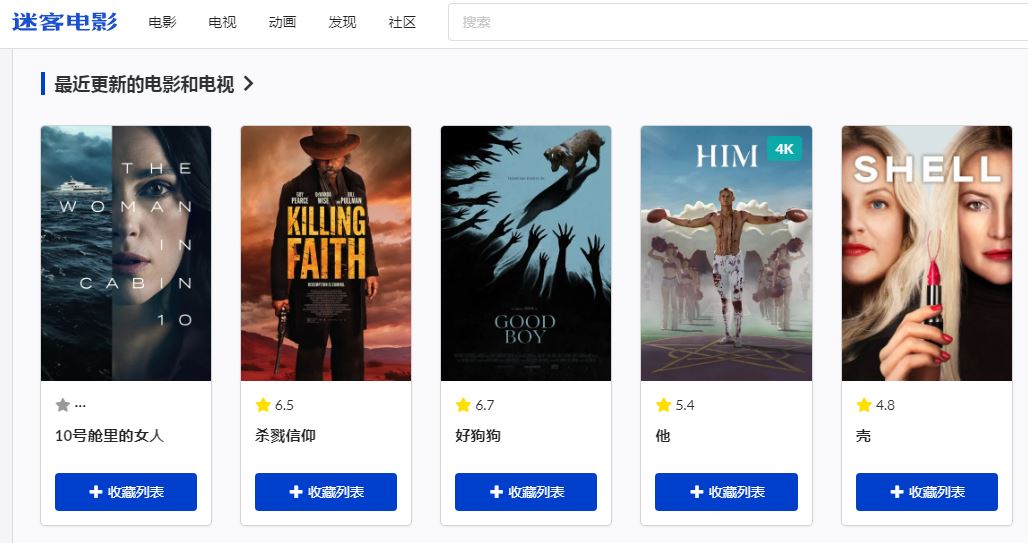Save 好狗狗 to 收藏列表
1028x543 pixels.
pos(526,492)
